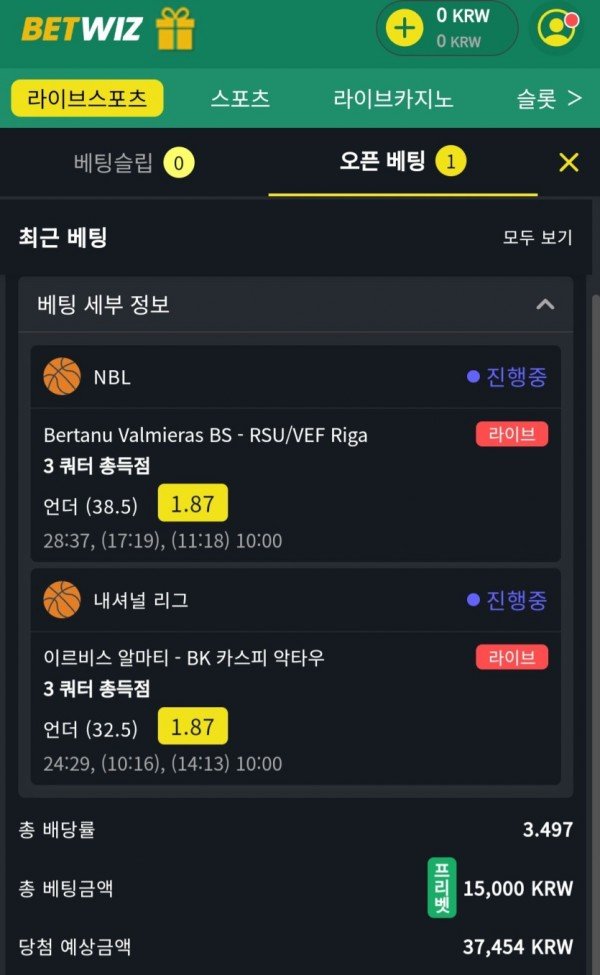Open the Bertanu Valmieras BS match bet
The height and width of the screenshot is (975, 600).
point(205,435)
